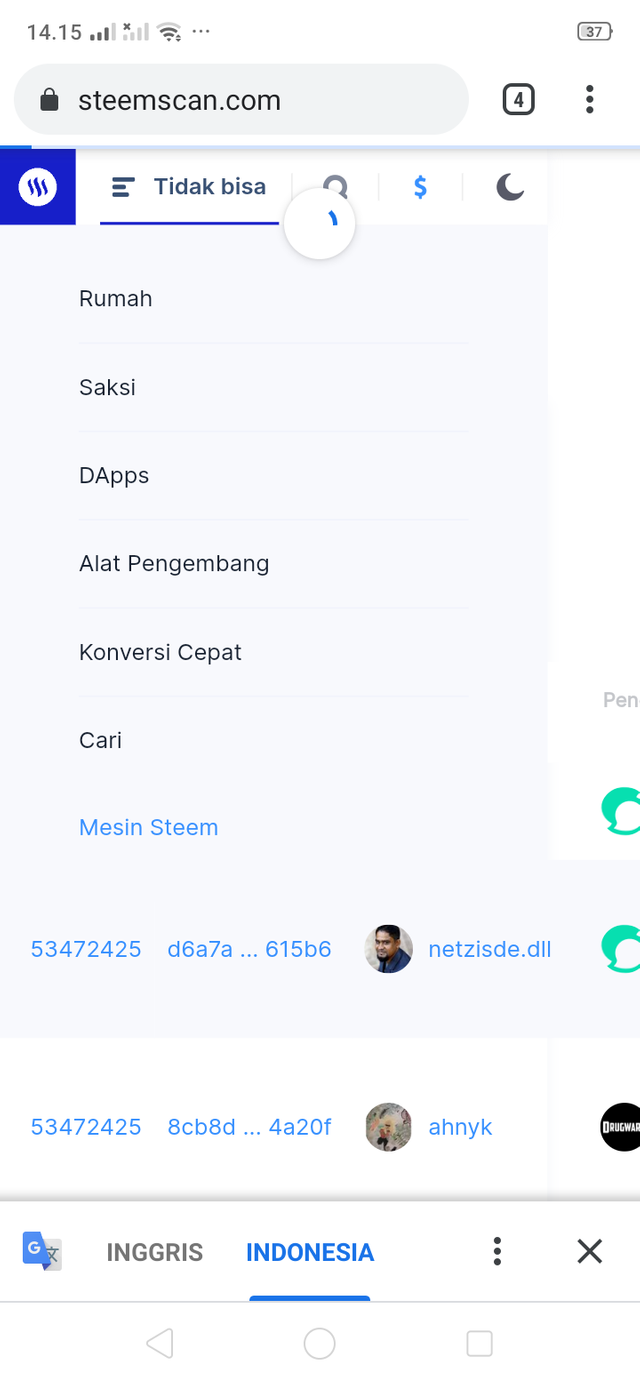Toggle the Tidak bisa menu button
Viewport: 640px width, 1387px height.
coord(190,187)
